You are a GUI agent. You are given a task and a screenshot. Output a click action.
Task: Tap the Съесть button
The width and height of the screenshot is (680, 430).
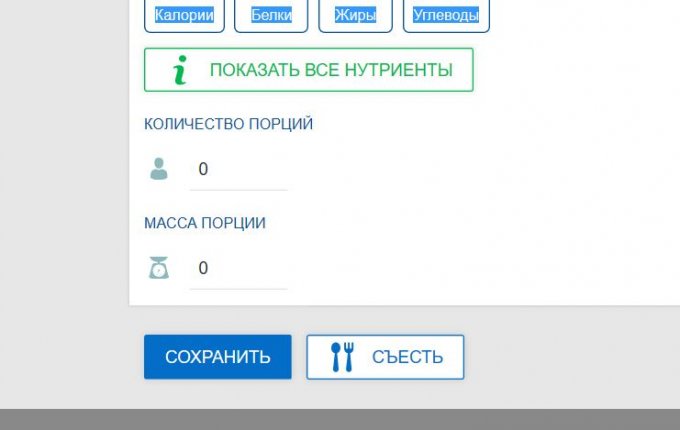point(385,357)
